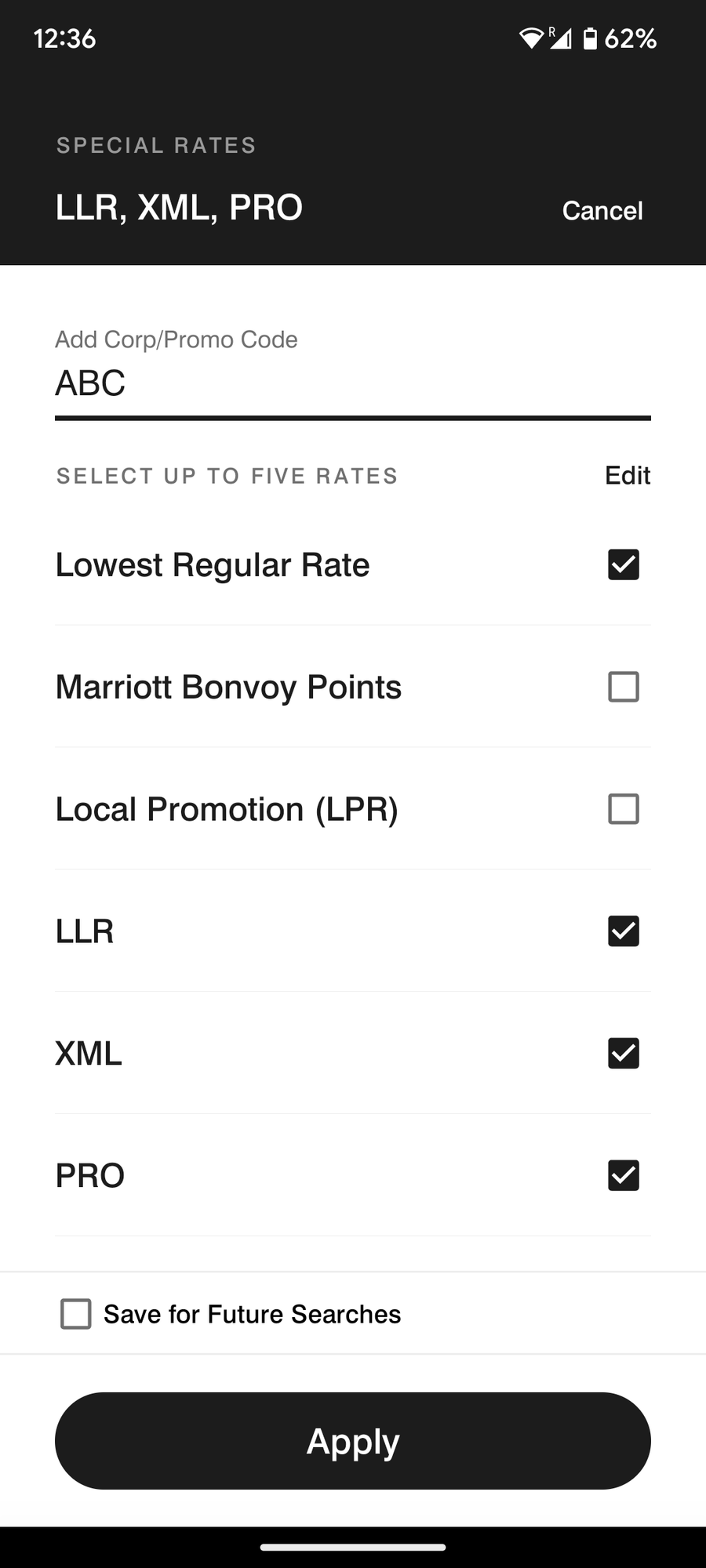The width and height of the screenshot is (706, 1568).
Task: Enable the Marriott Bonvoy Points rate
Action: [x=623, y=687]
